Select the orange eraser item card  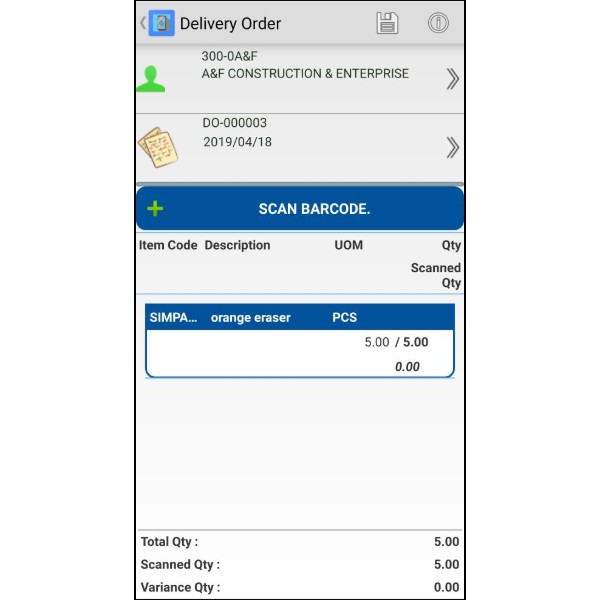click(300, 341)
